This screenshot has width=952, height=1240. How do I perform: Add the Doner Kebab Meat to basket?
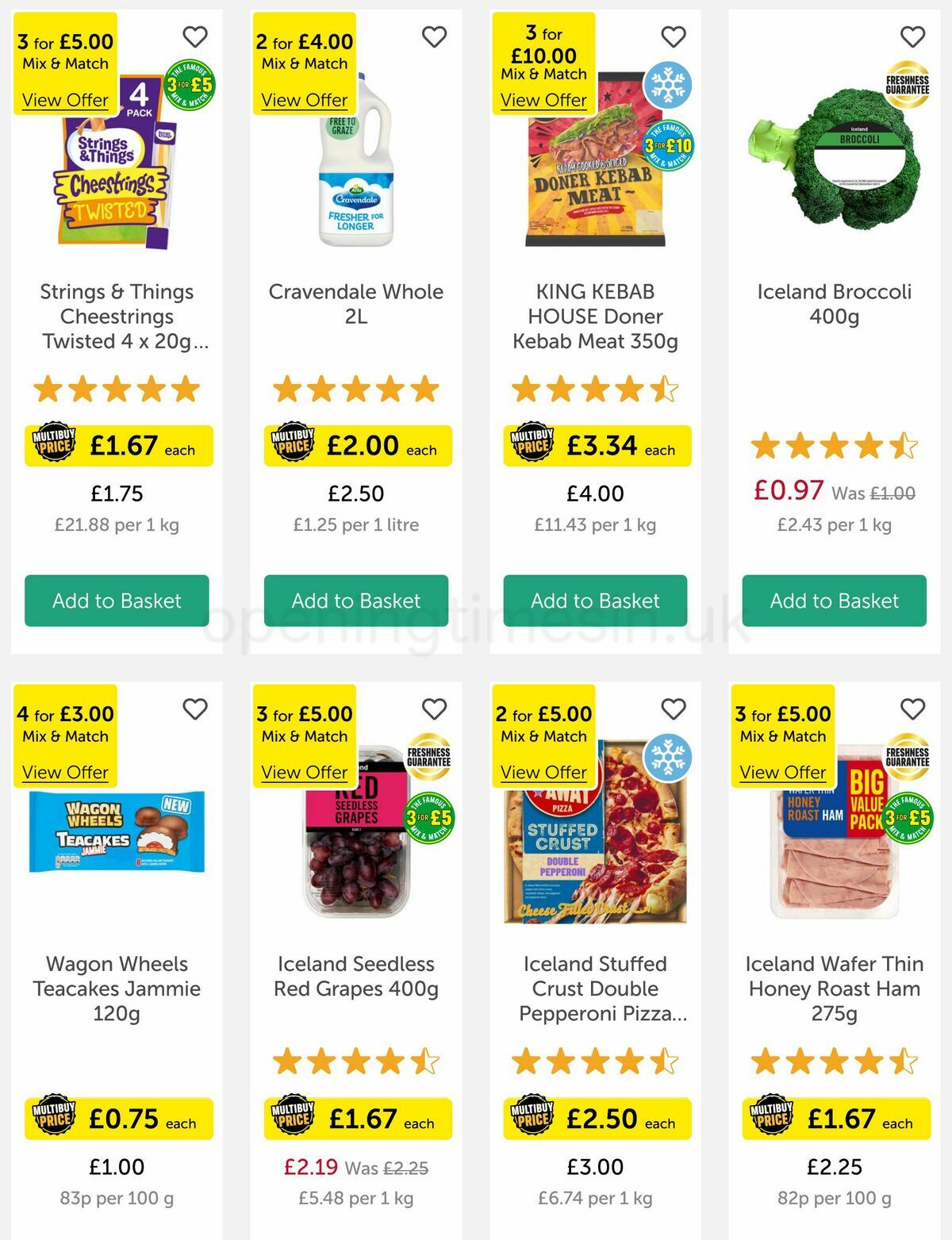[x=594, y=601]
